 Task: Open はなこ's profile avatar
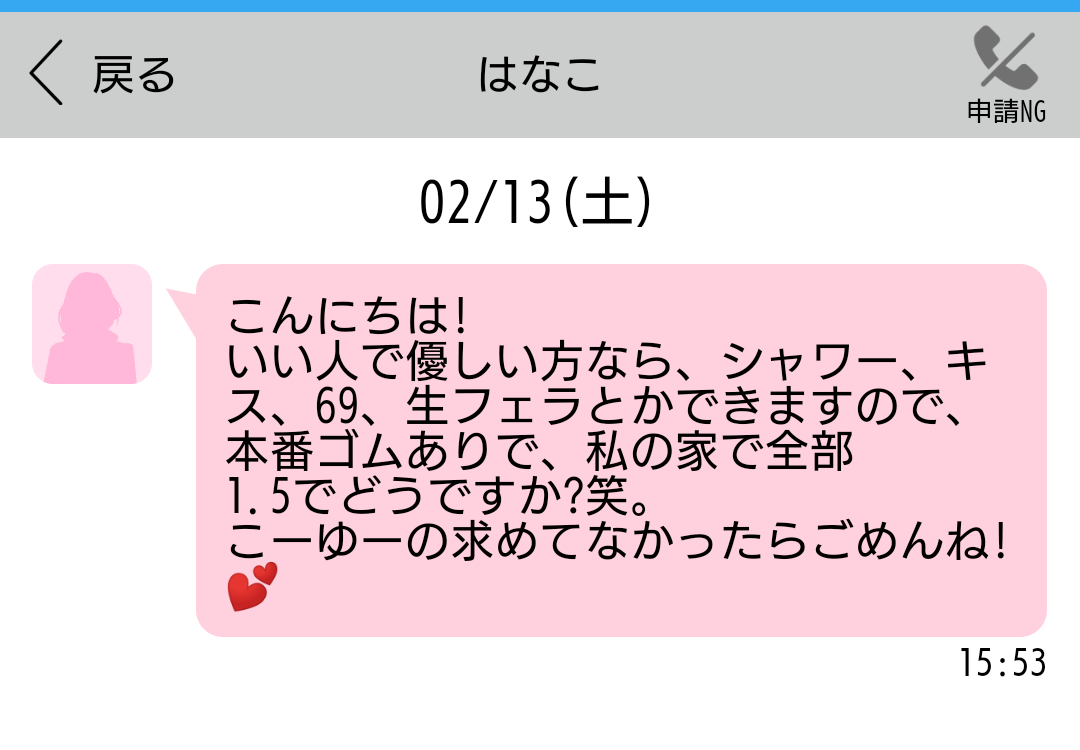click(92, 324)
